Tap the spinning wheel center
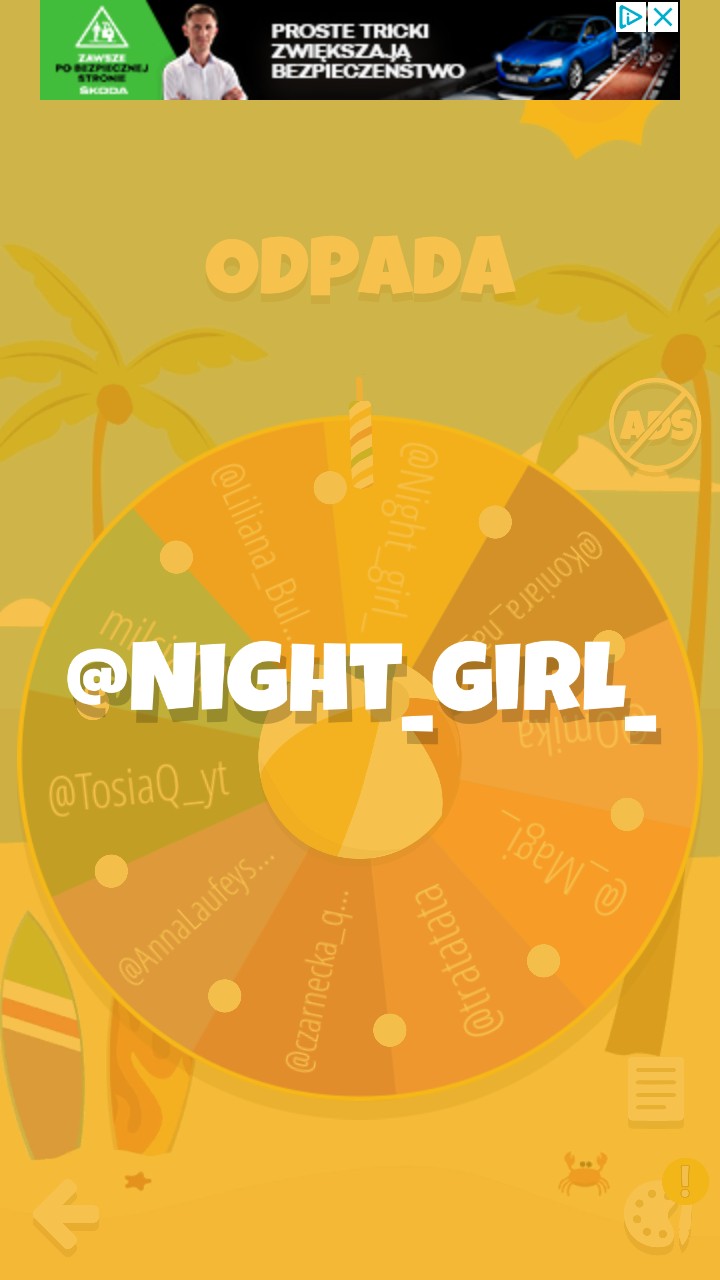 pyautogui.click(x=358, y=758)
